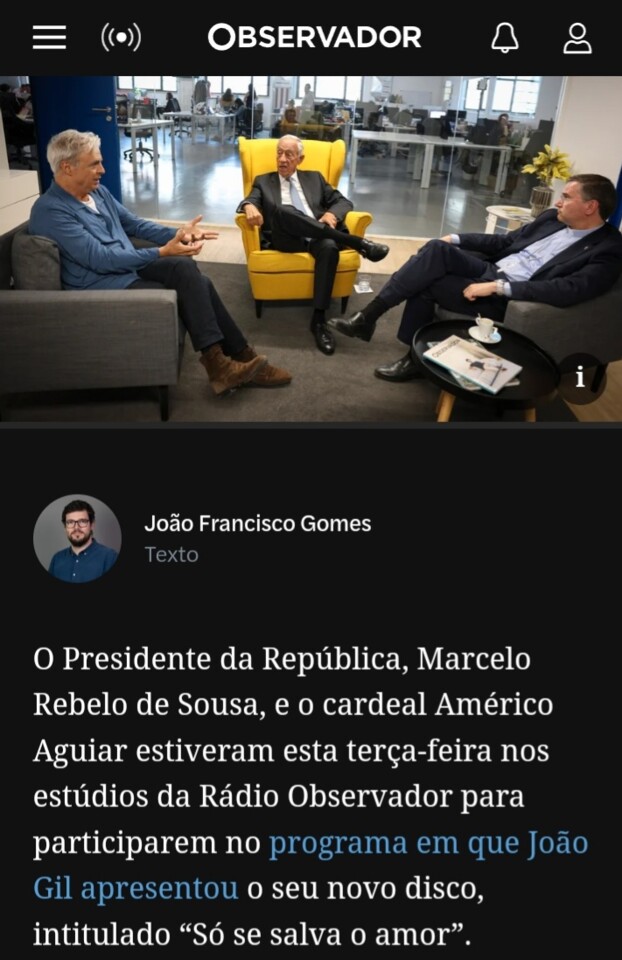
Task: Open the notifications bell
Action: point(505,38)
